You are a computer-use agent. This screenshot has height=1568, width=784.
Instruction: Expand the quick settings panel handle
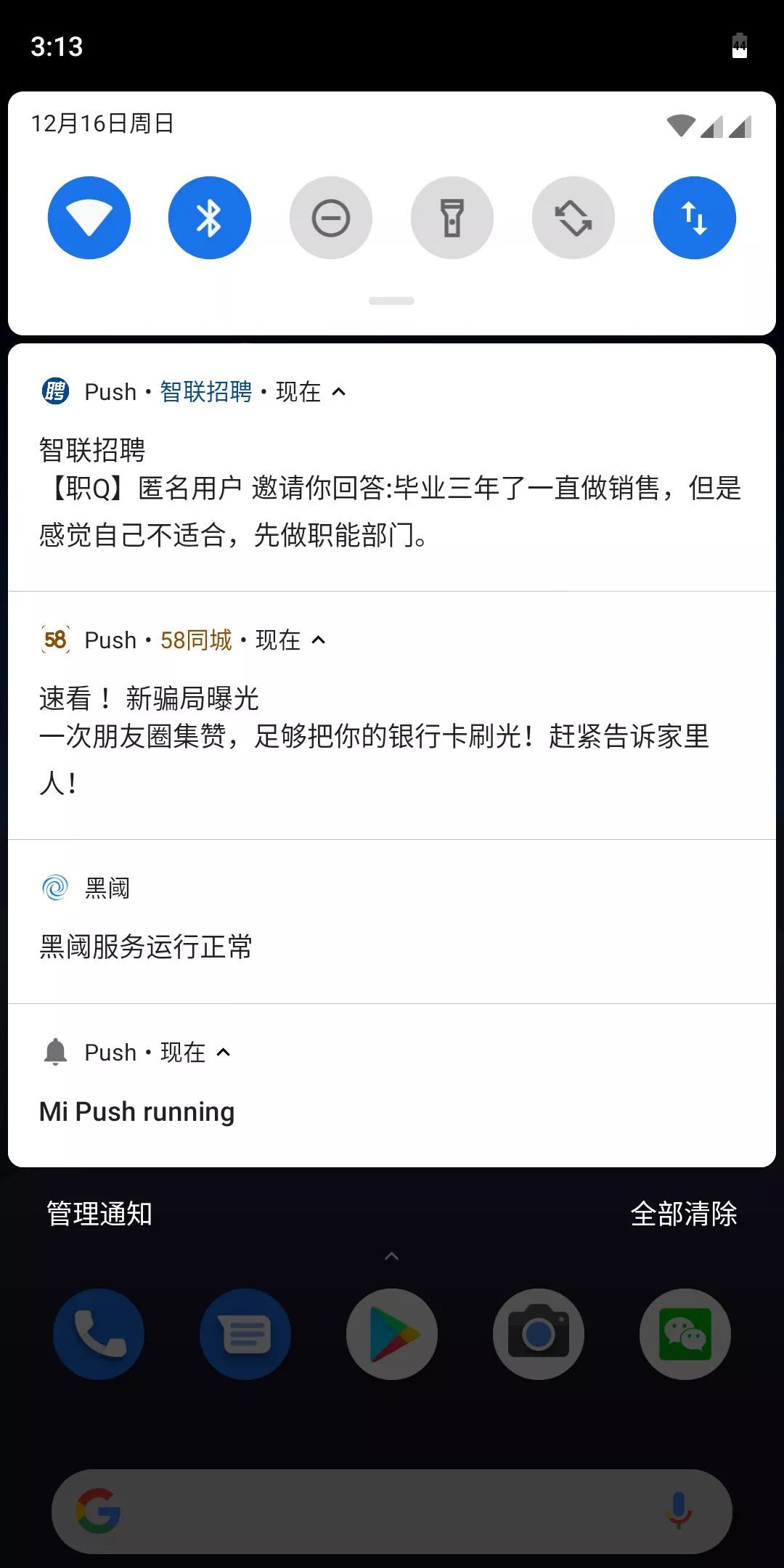pos(391,301)
